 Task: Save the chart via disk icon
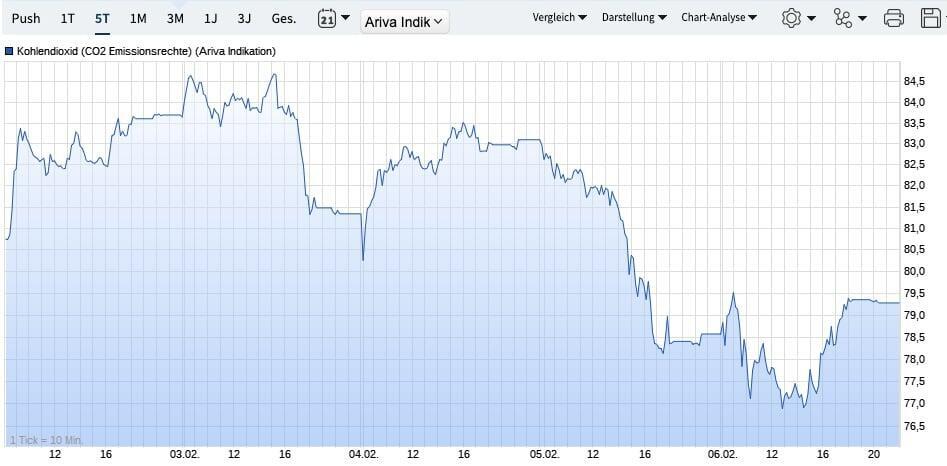[x=931, y=18]
